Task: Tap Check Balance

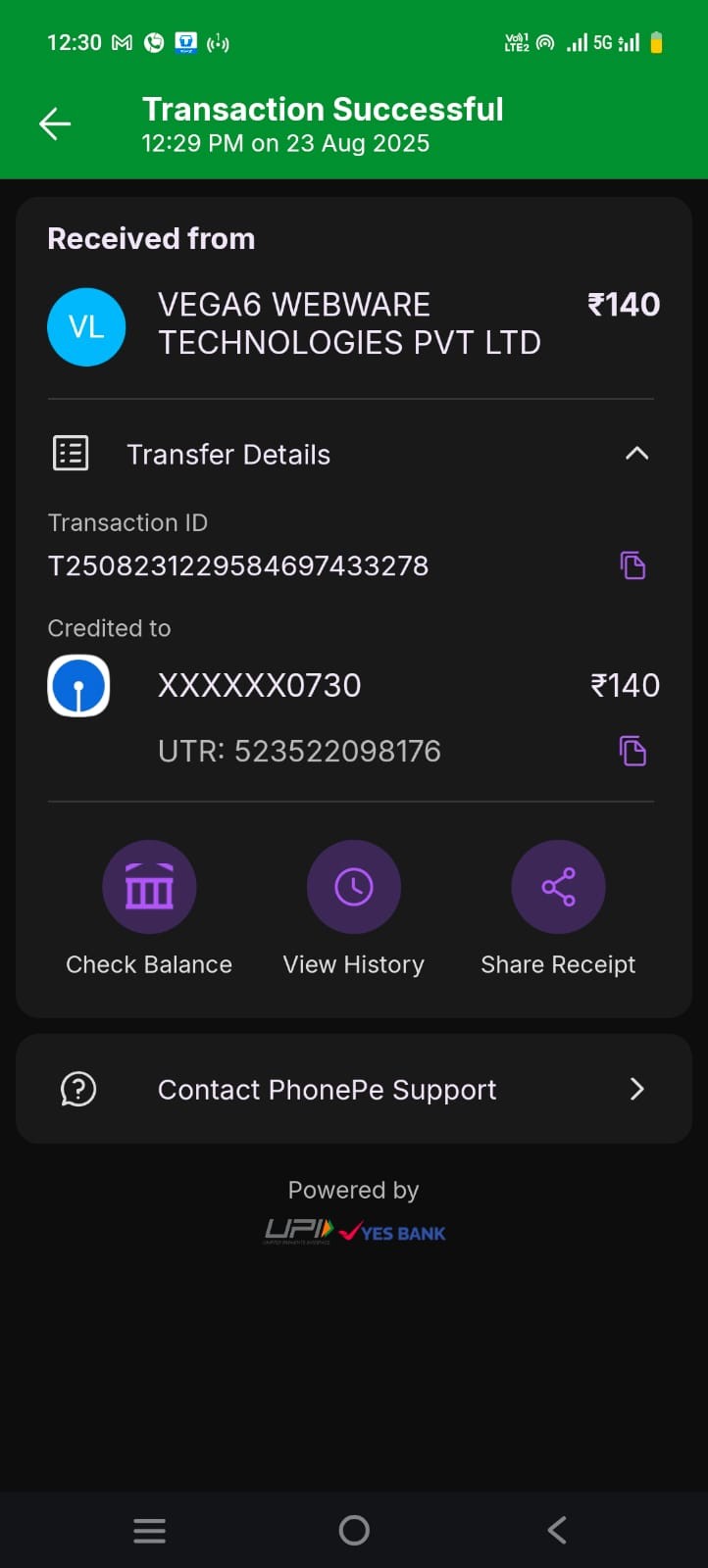Action: tap(149, 888)
